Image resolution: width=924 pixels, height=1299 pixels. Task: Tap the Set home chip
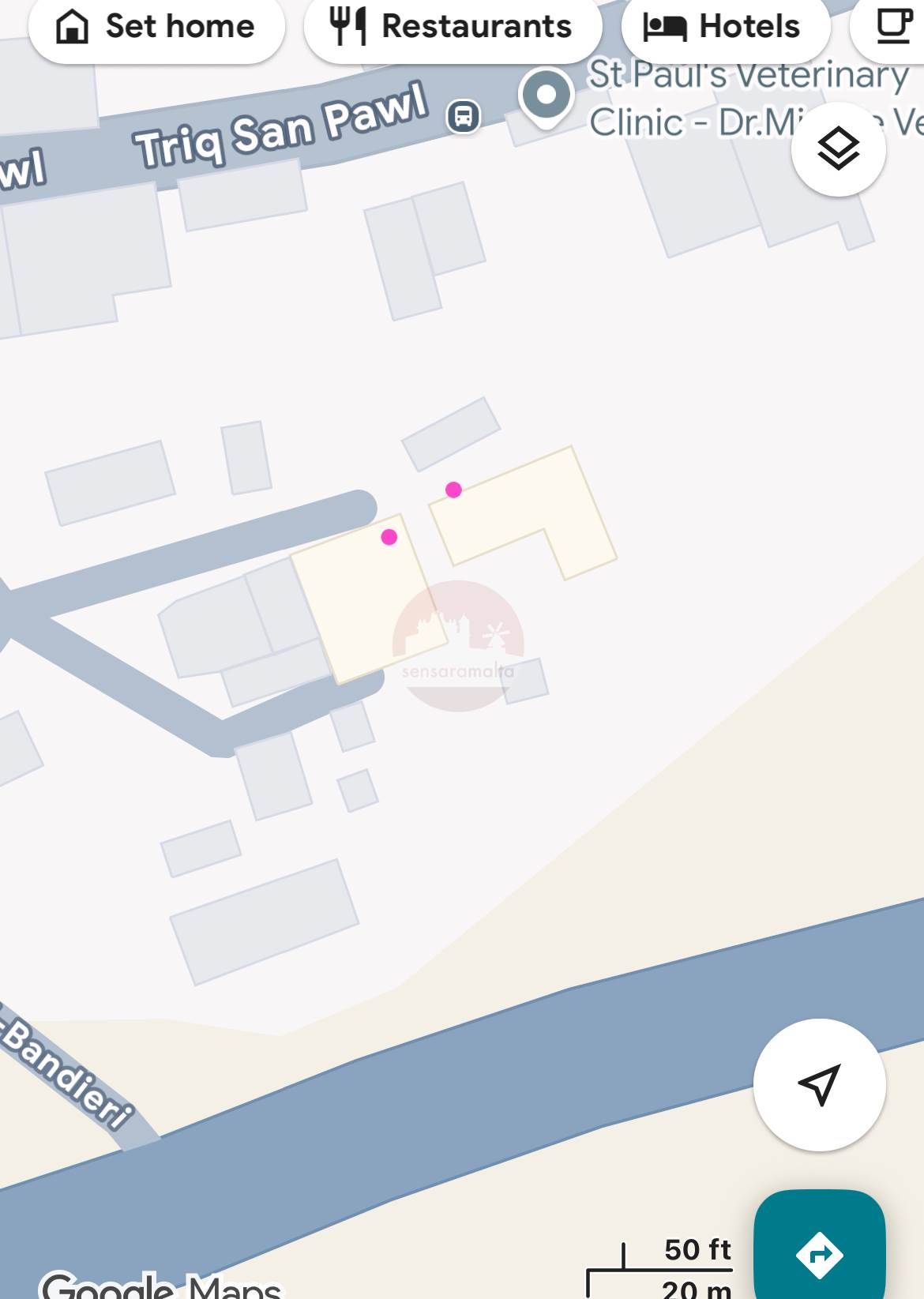coord(156,28)
